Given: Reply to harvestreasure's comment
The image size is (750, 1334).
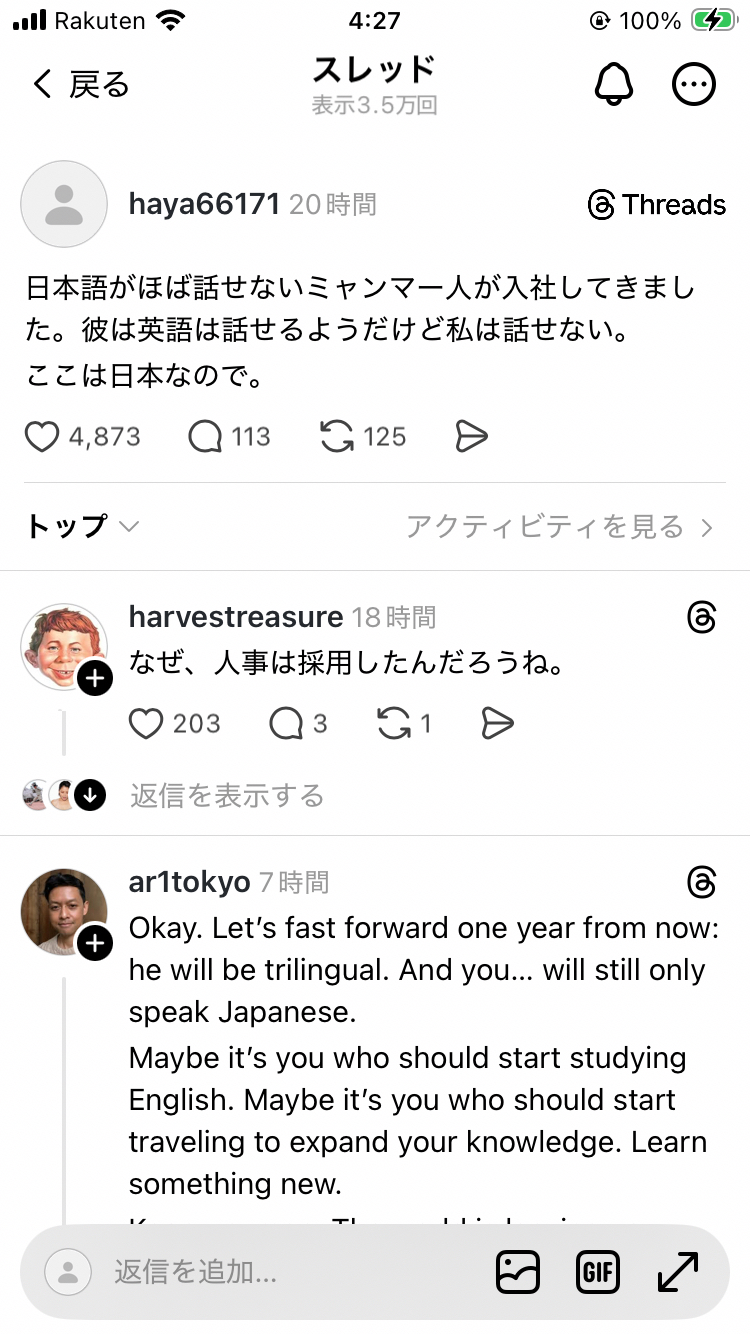Looking at the screenshot, I should [x=286, y=724].
